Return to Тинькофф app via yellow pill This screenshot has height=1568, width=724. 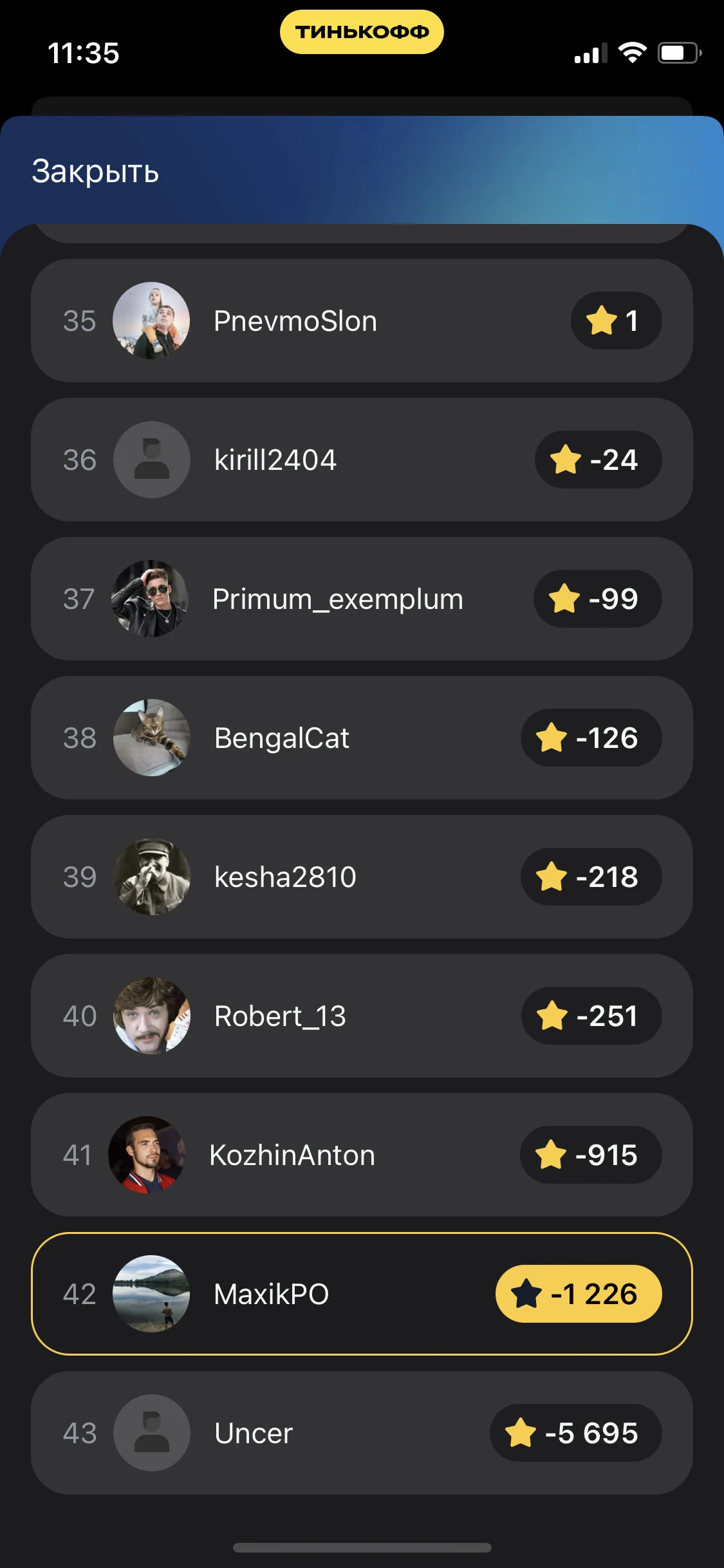point(362,32)
